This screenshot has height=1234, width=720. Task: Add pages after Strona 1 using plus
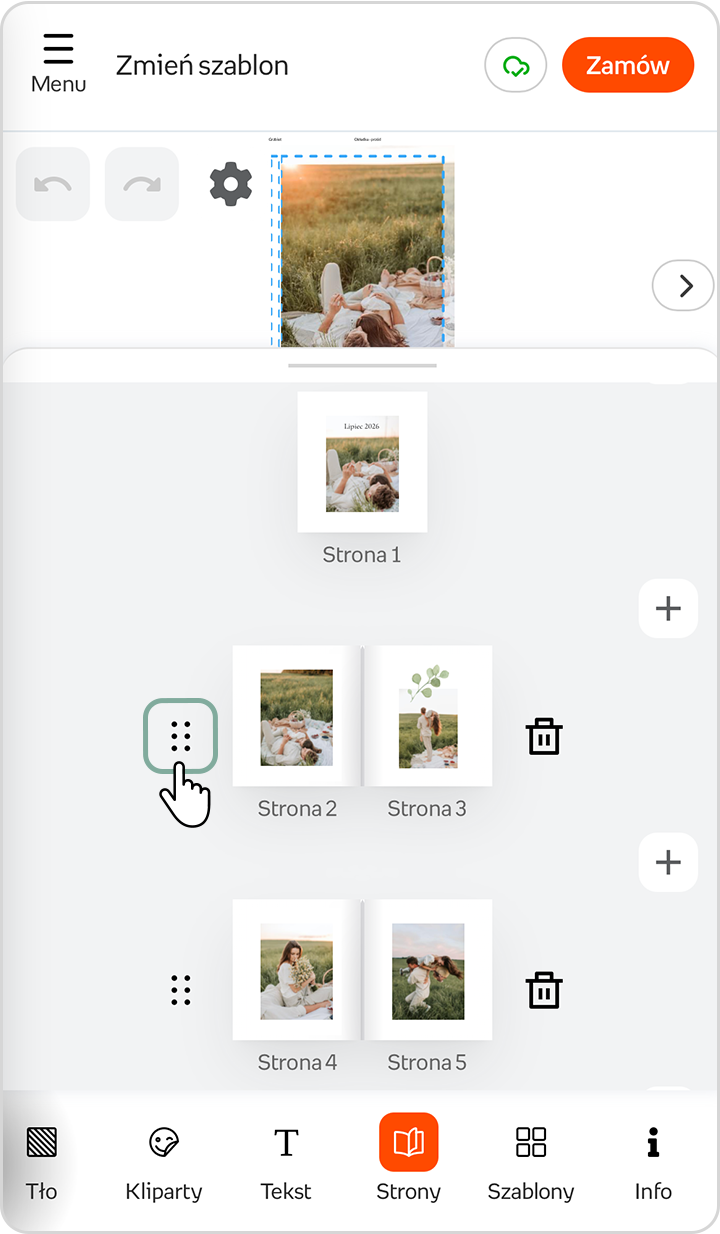[667, 608]
